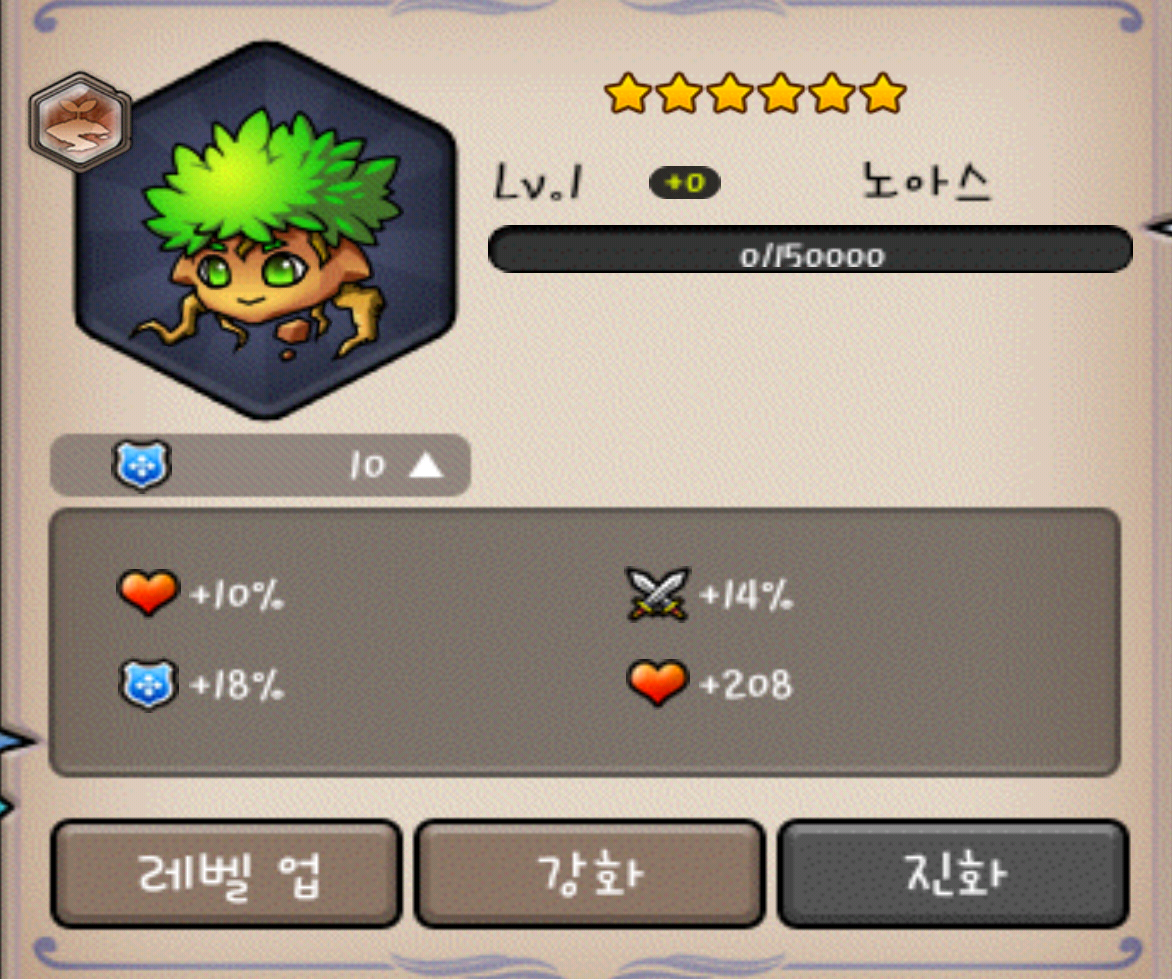Collapse the defense stat details arrow
The width and height of the screenshot is (1172, 979).
(x=426, y=466)
